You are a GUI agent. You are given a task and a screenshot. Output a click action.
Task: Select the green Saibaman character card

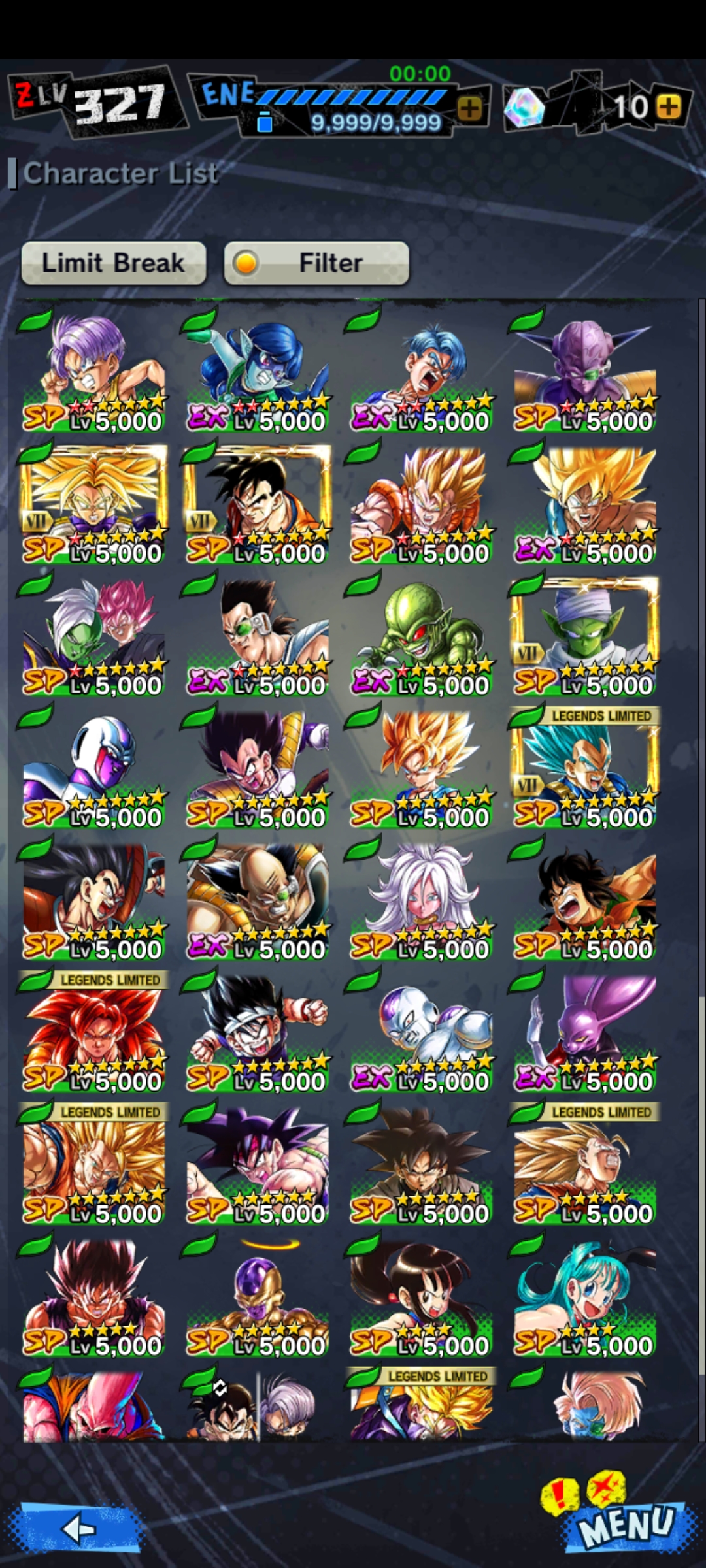click(421, 636)
